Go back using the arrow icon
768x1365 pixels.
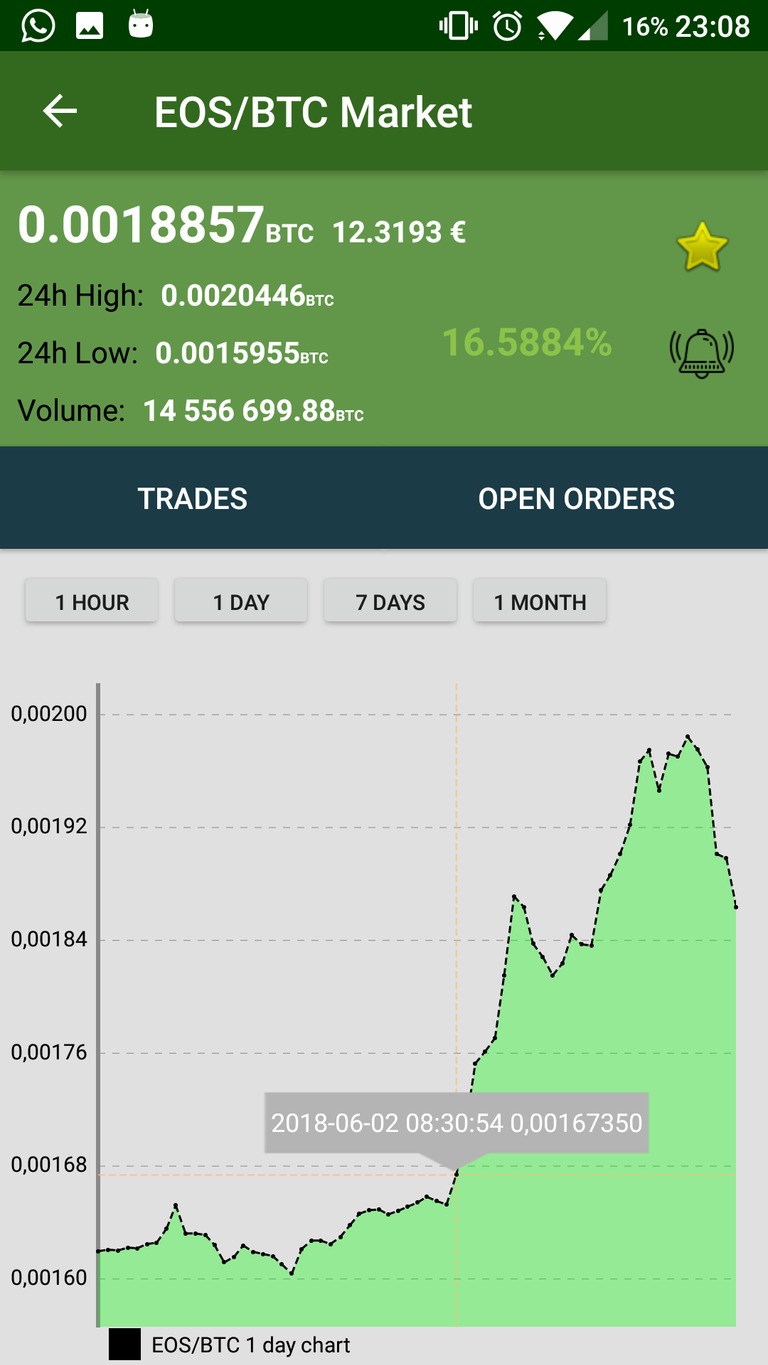point(60,111)
